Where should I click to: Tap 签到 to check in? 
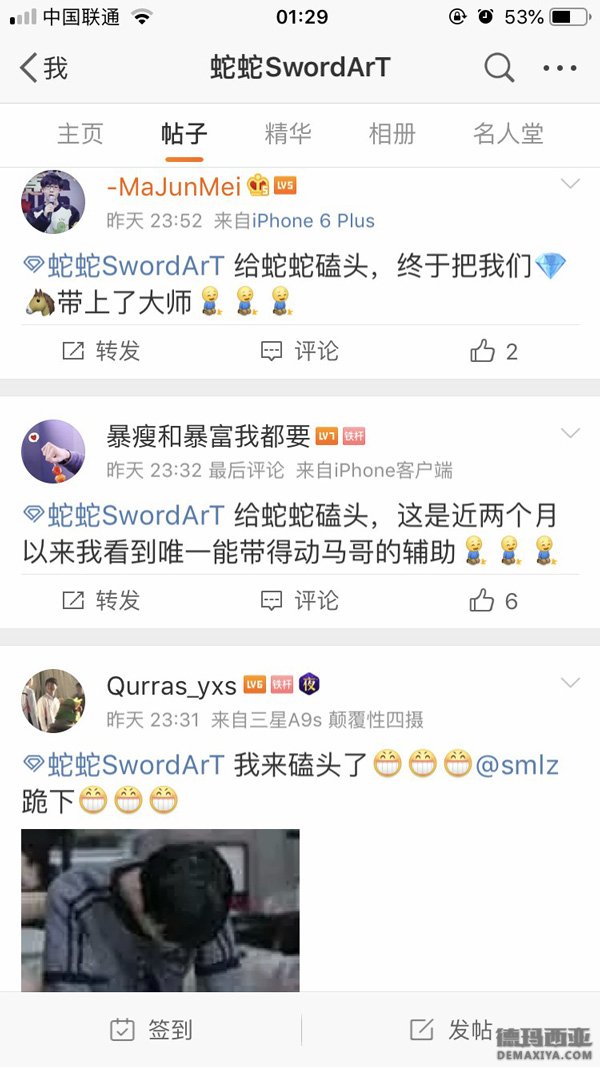coord(152,1030)
